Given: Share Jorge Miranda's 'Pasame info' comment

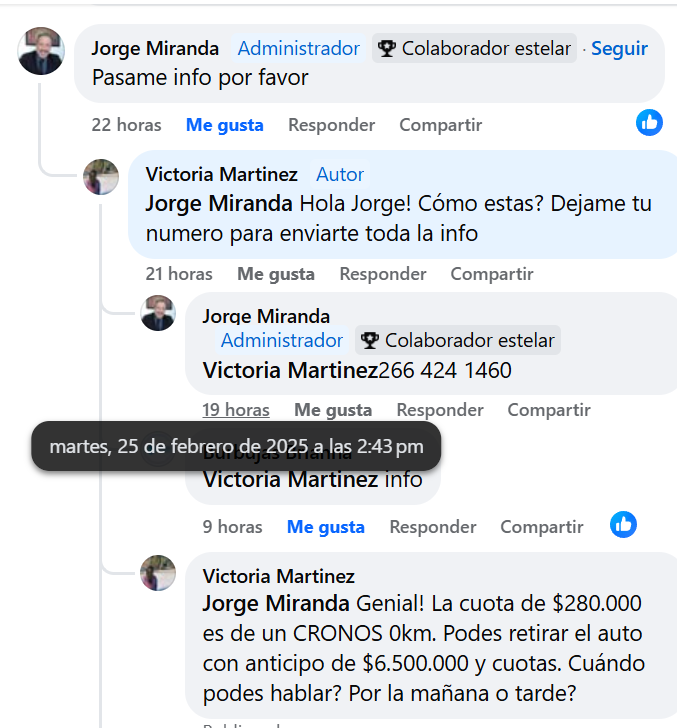Looking at the screenshot, I should 440,125.
